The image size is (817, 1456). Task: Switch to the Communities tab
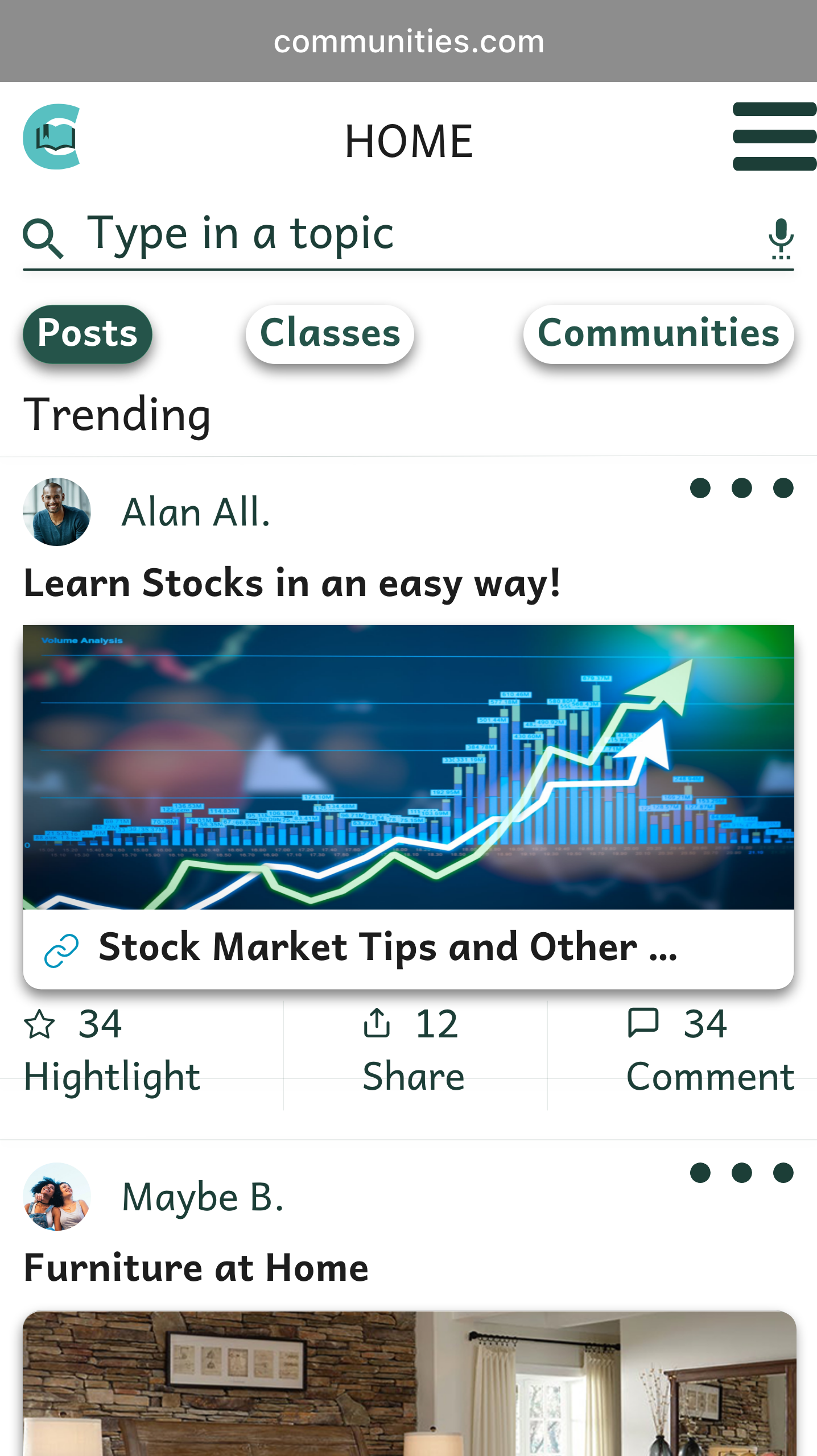658,334
